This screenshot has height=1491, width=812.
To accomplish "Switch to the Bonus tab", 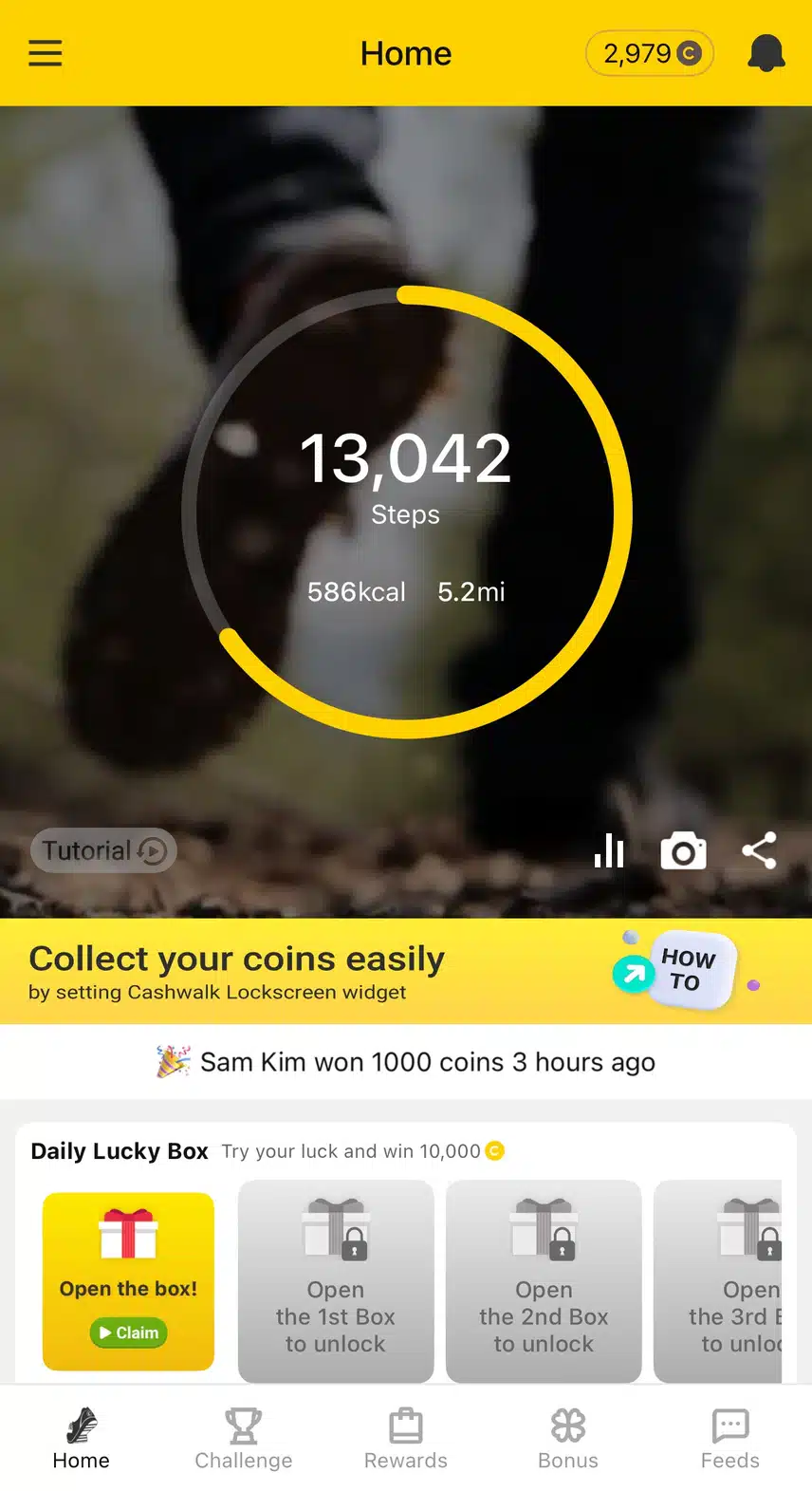I will (x=568, y=1438).
